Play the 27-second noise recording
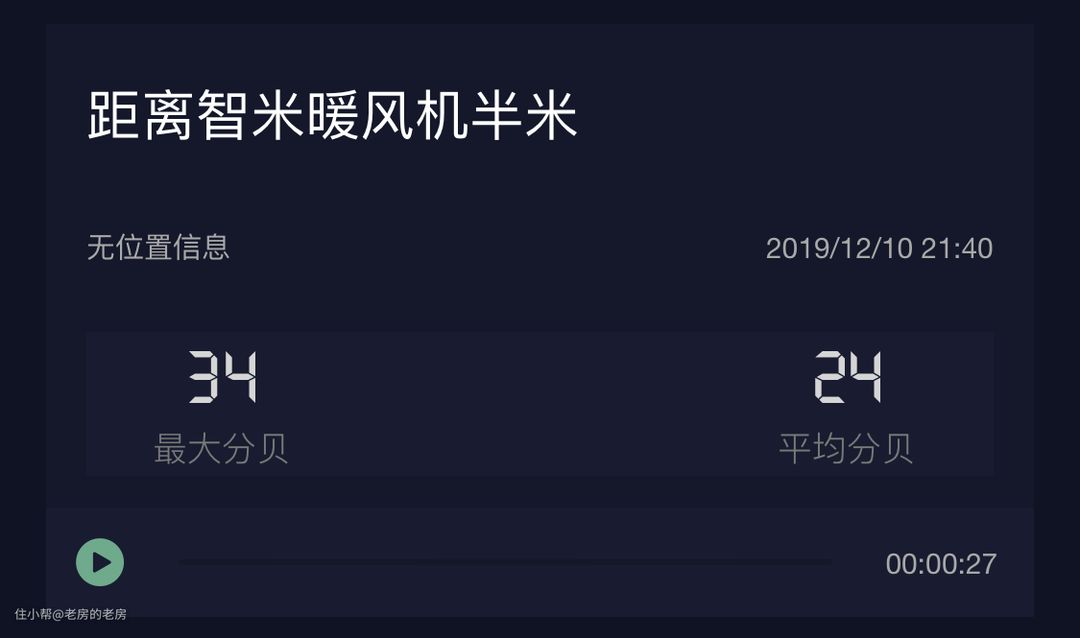Image resolution: width=1080 pixels, height=638 pixels. 100,562
